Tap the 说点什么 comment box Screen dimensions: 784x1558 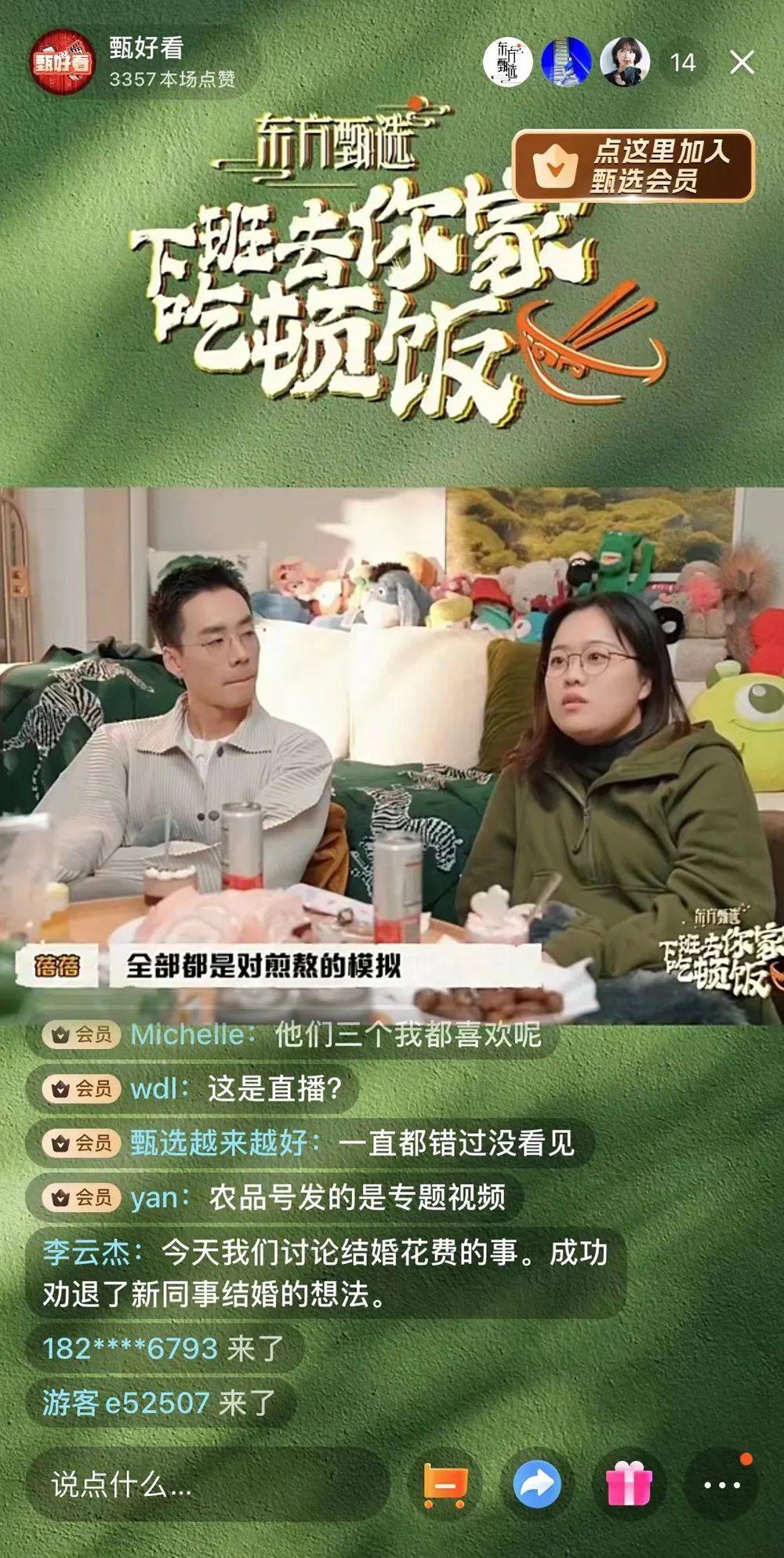(x=208, y=1484)
